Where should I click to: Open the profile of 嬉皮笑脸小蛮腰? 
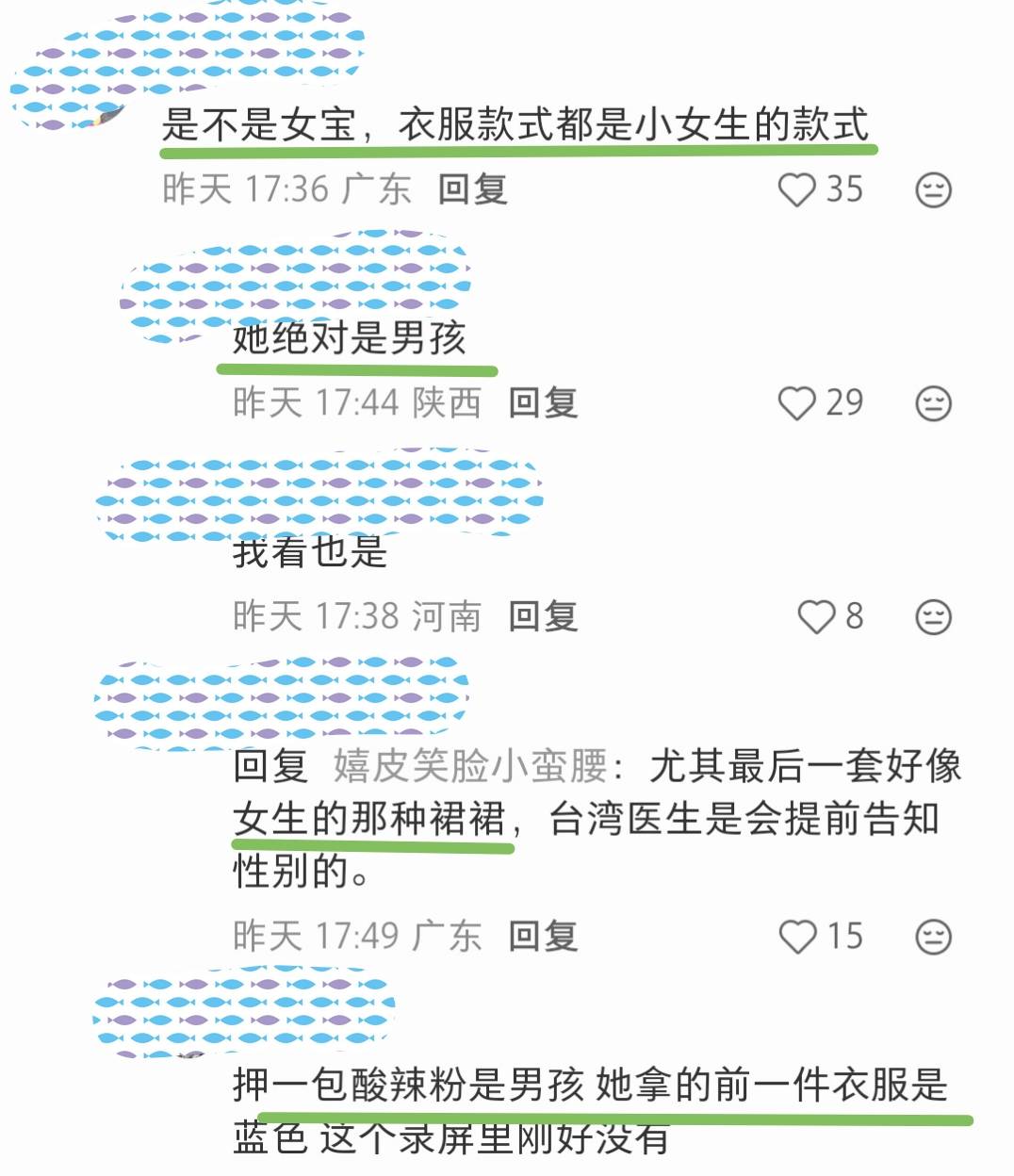tap(469, 766)
